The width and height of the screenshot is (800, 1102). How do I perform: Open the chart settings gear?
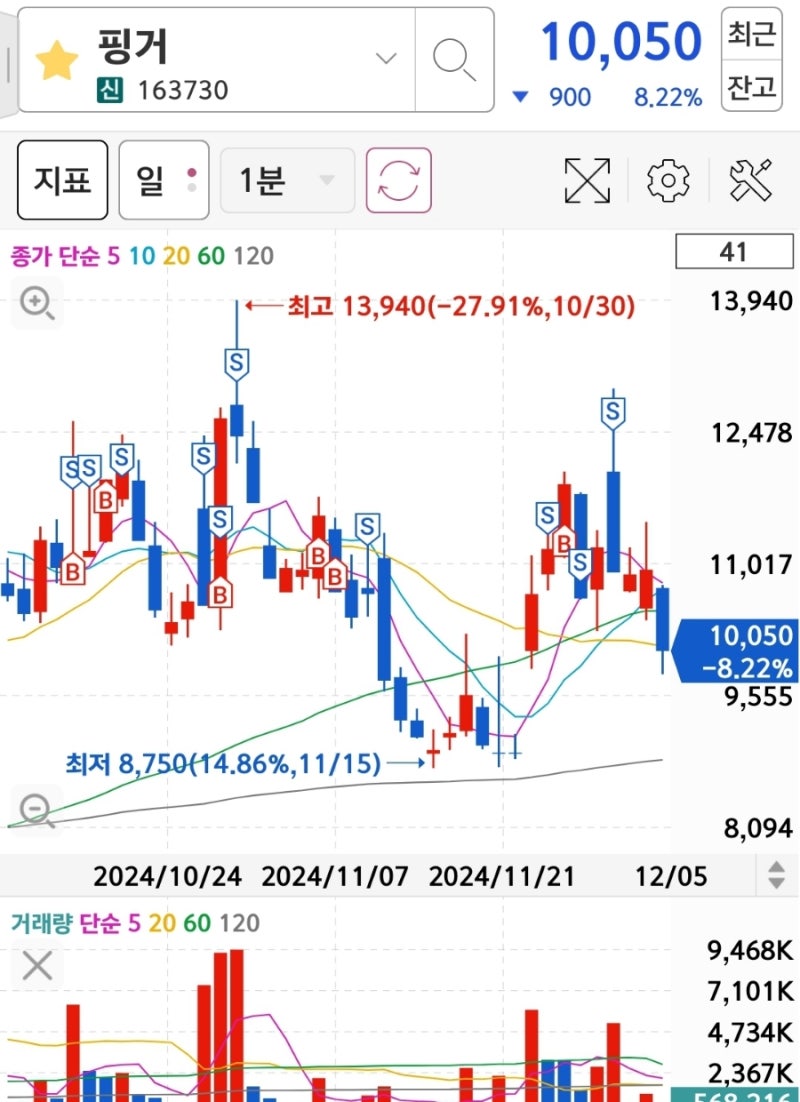pos(666,180)
